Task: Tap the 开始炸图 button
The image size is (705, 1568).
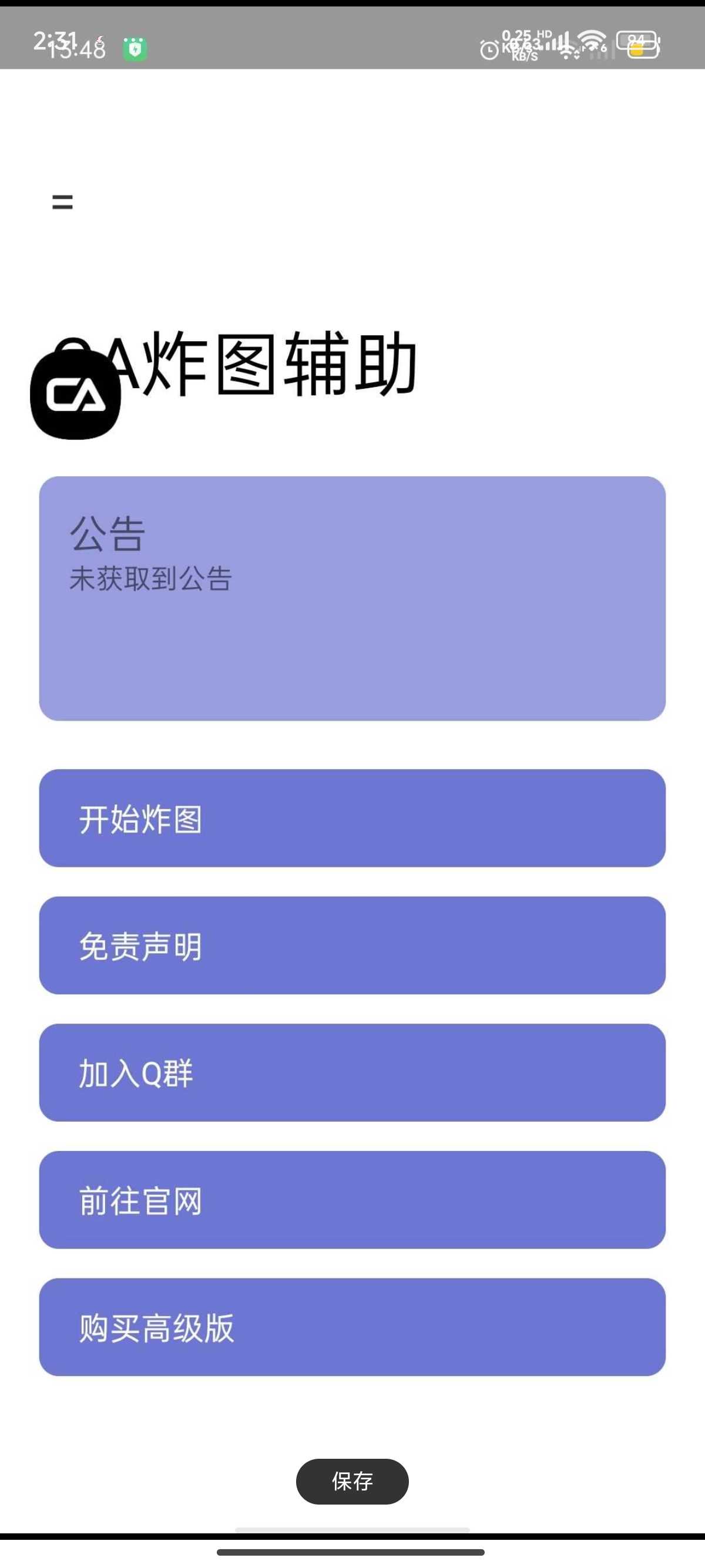Action: tap(352, 818)
